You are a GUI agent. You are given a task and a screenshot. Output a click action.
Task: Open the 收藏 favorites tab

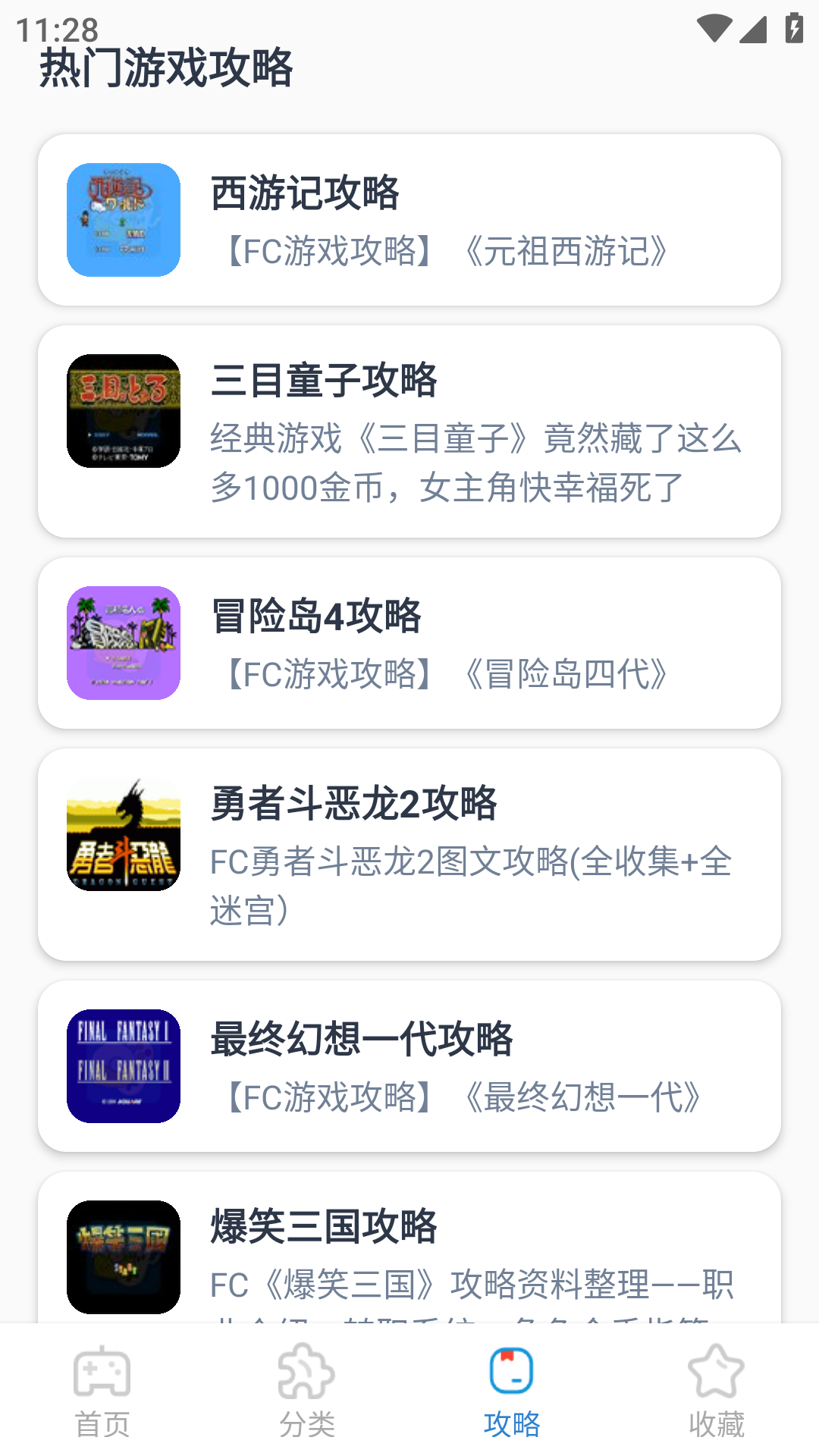point(717,1391)
